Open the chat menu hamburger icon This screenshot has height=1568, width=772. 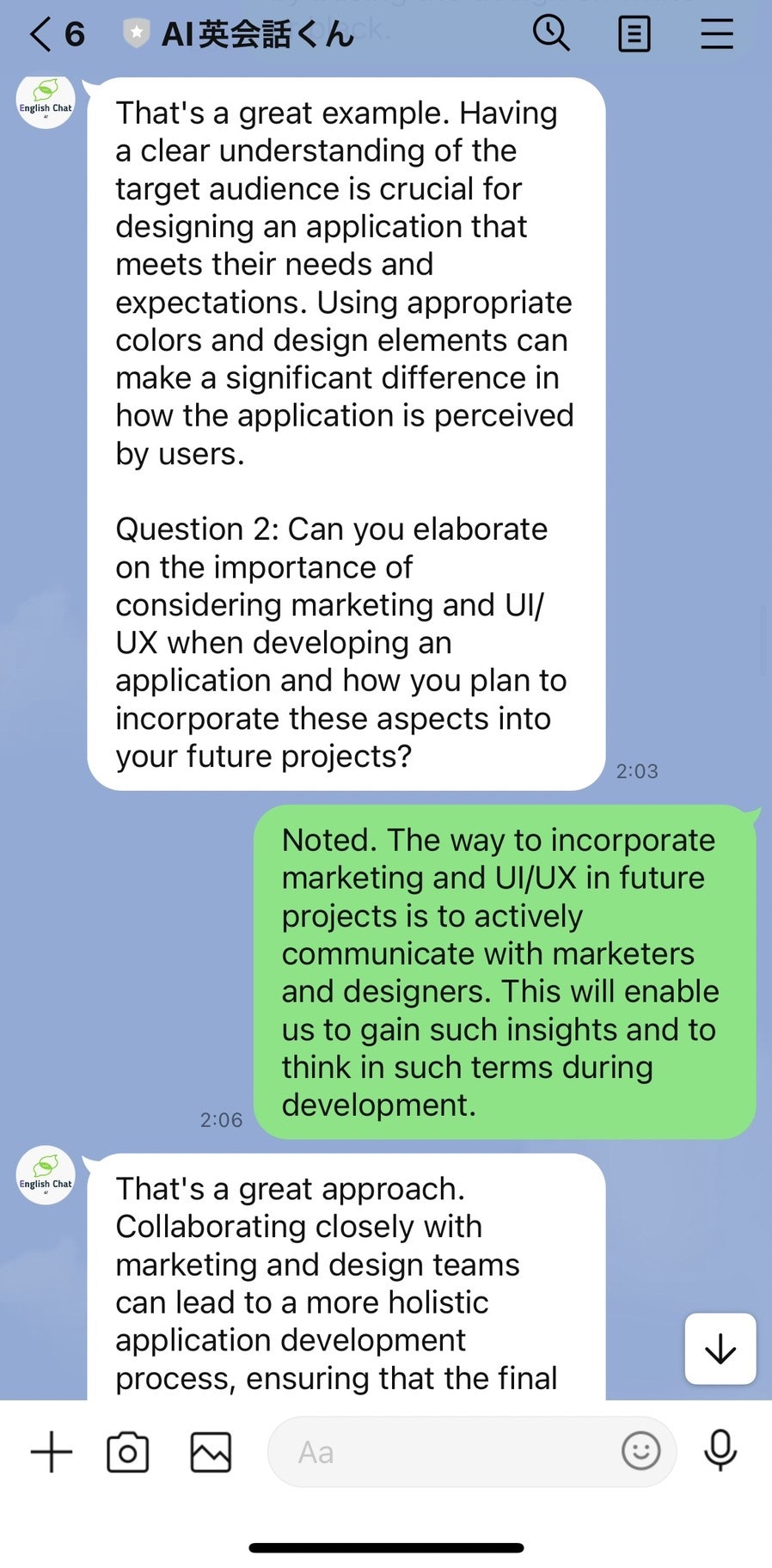tap(716, 35)
